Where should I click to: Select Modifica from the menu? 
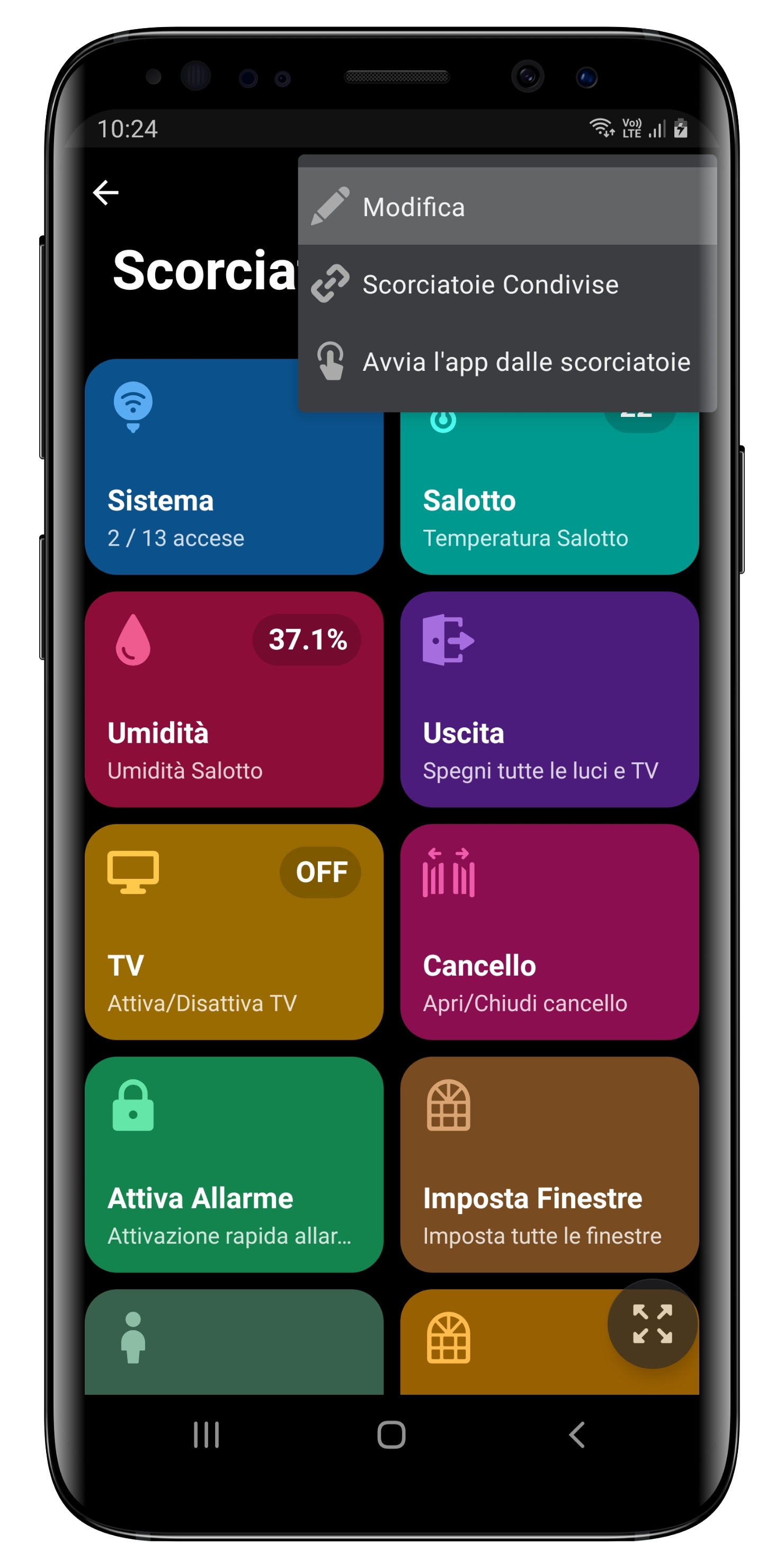(x=506, y=207)
